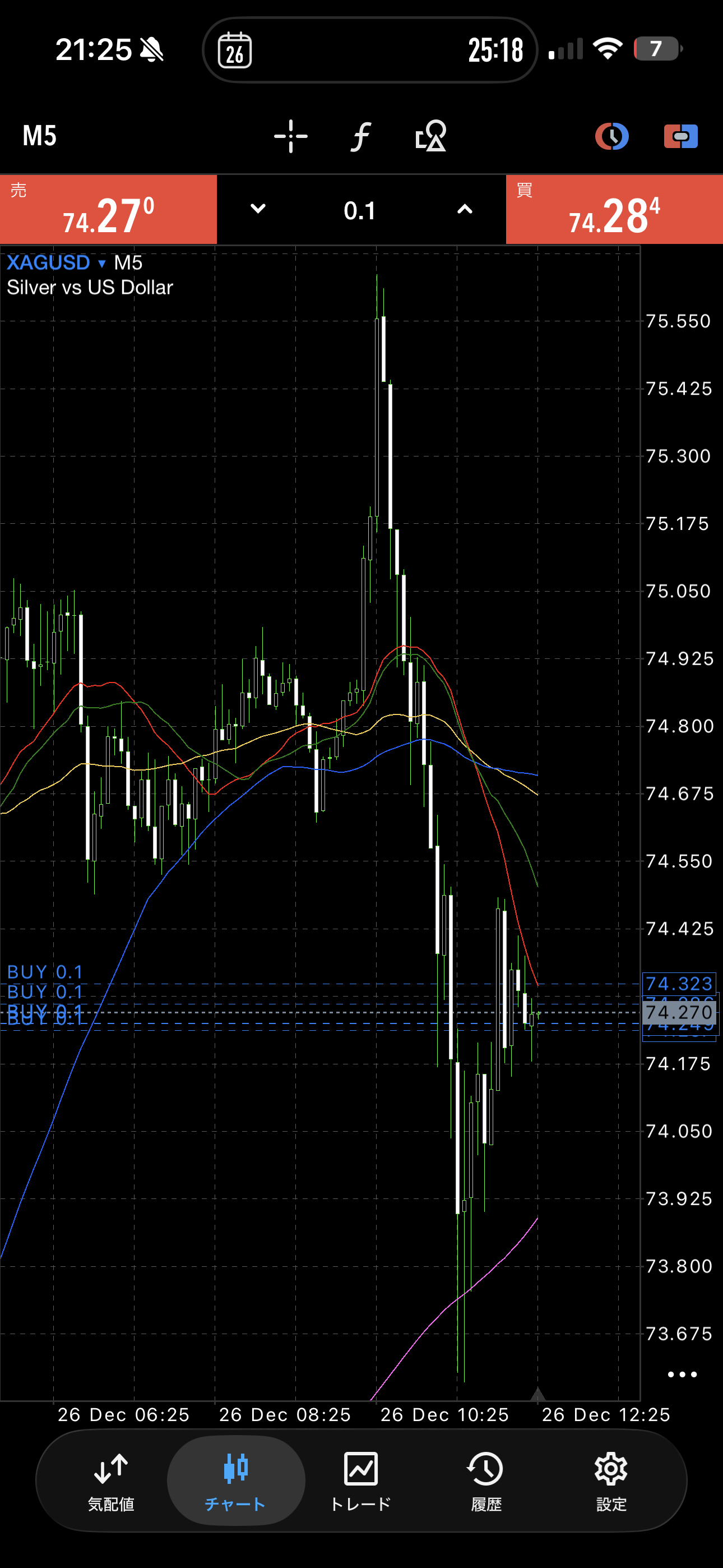This screenshot has width=723, height=1568.
Task: Open the clock-shaped toolbar icon
Action: point(611,136)
